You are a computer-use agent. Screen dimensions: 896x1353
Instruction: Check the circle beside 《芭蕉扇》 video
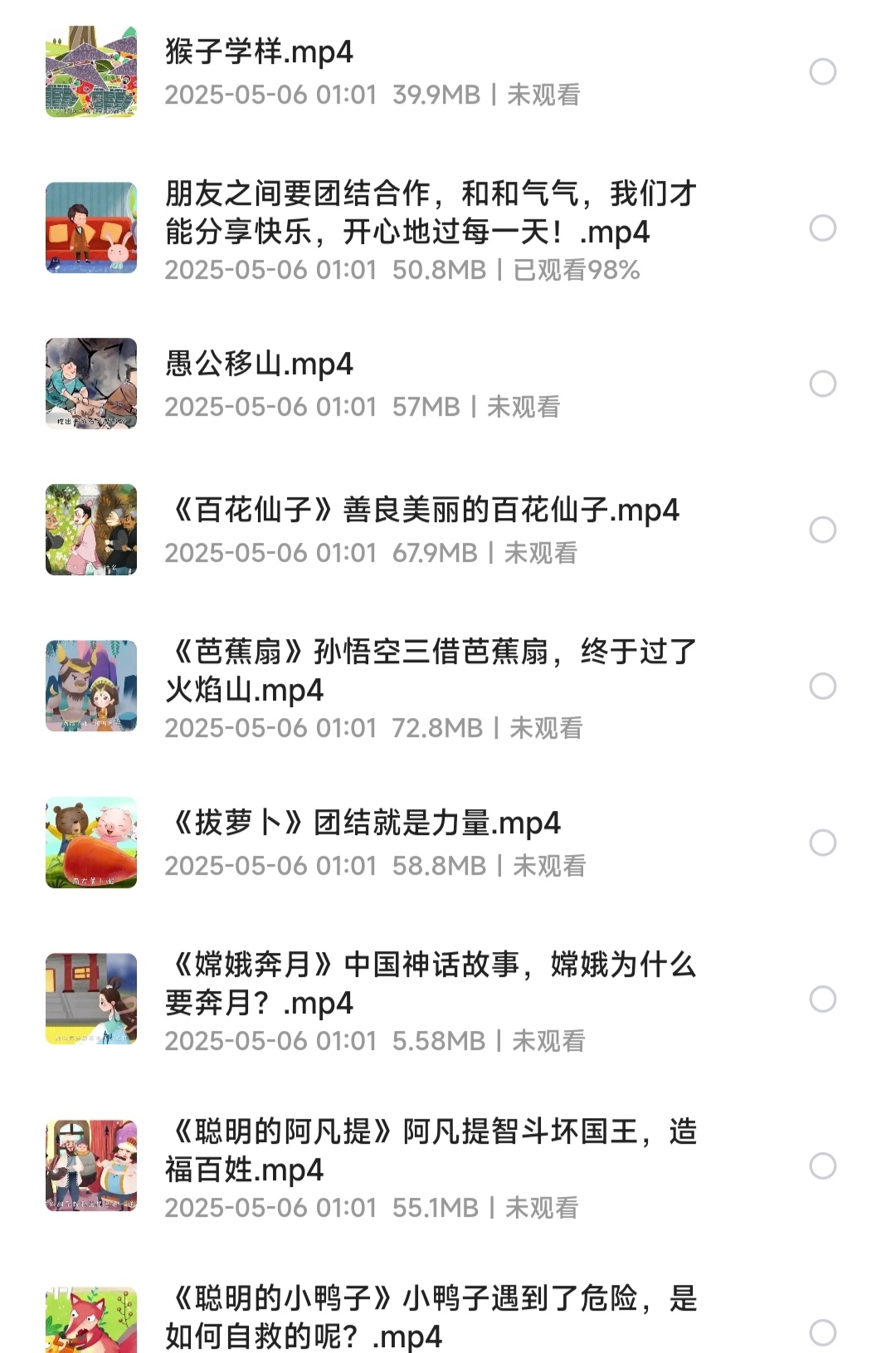point(822,686)
